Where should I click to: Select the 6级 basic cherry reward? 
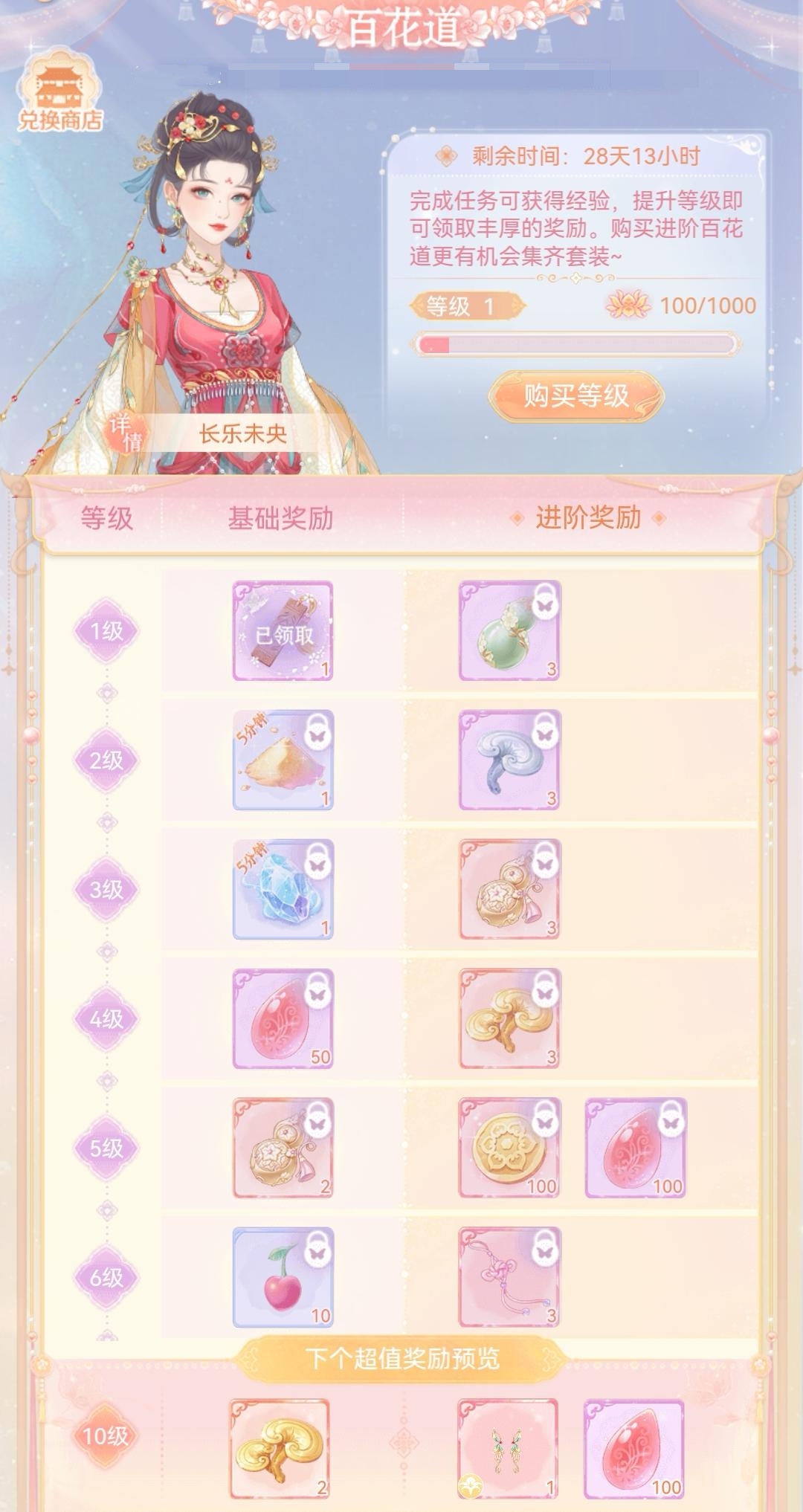tap(283, 1278)
